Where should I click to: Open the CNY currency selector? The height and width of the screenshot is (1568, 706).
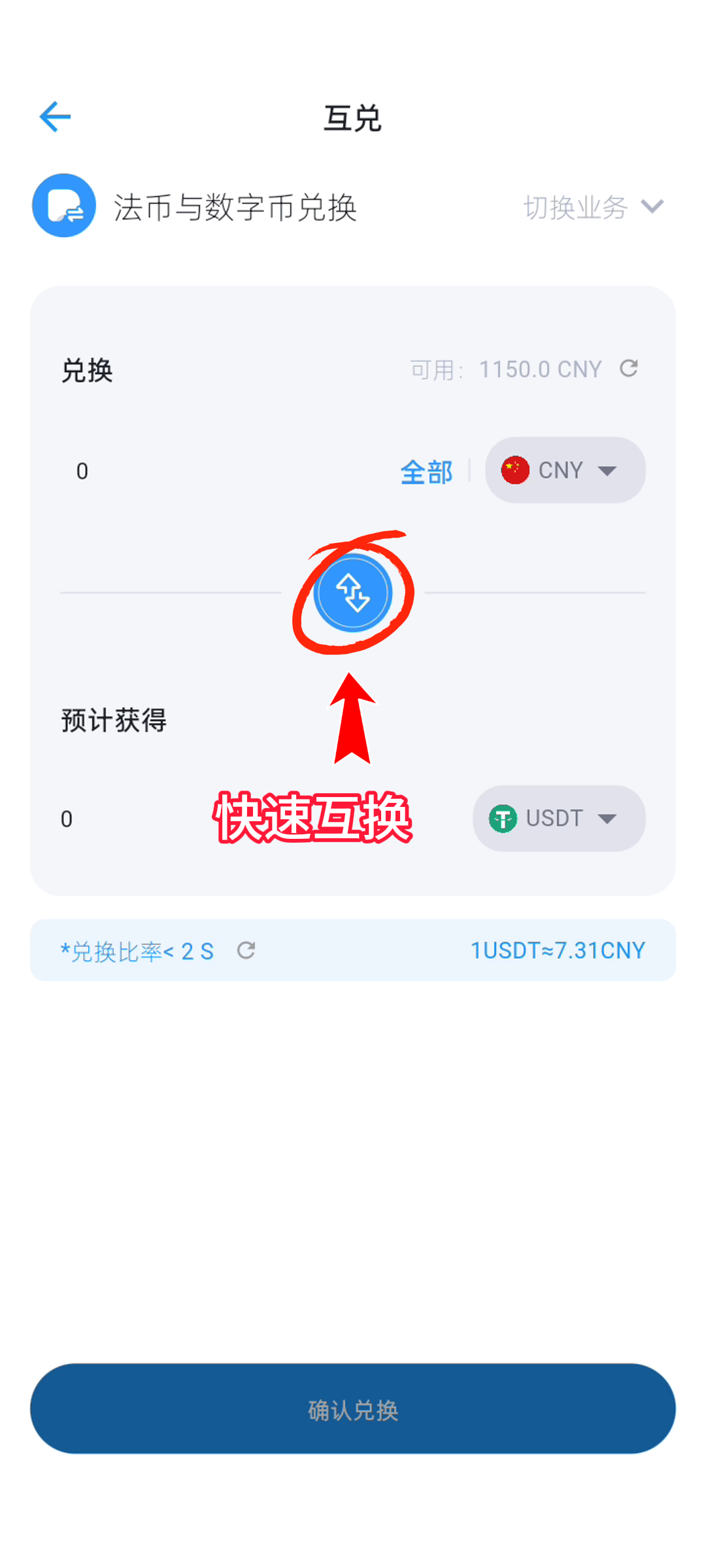click(565, 470)
